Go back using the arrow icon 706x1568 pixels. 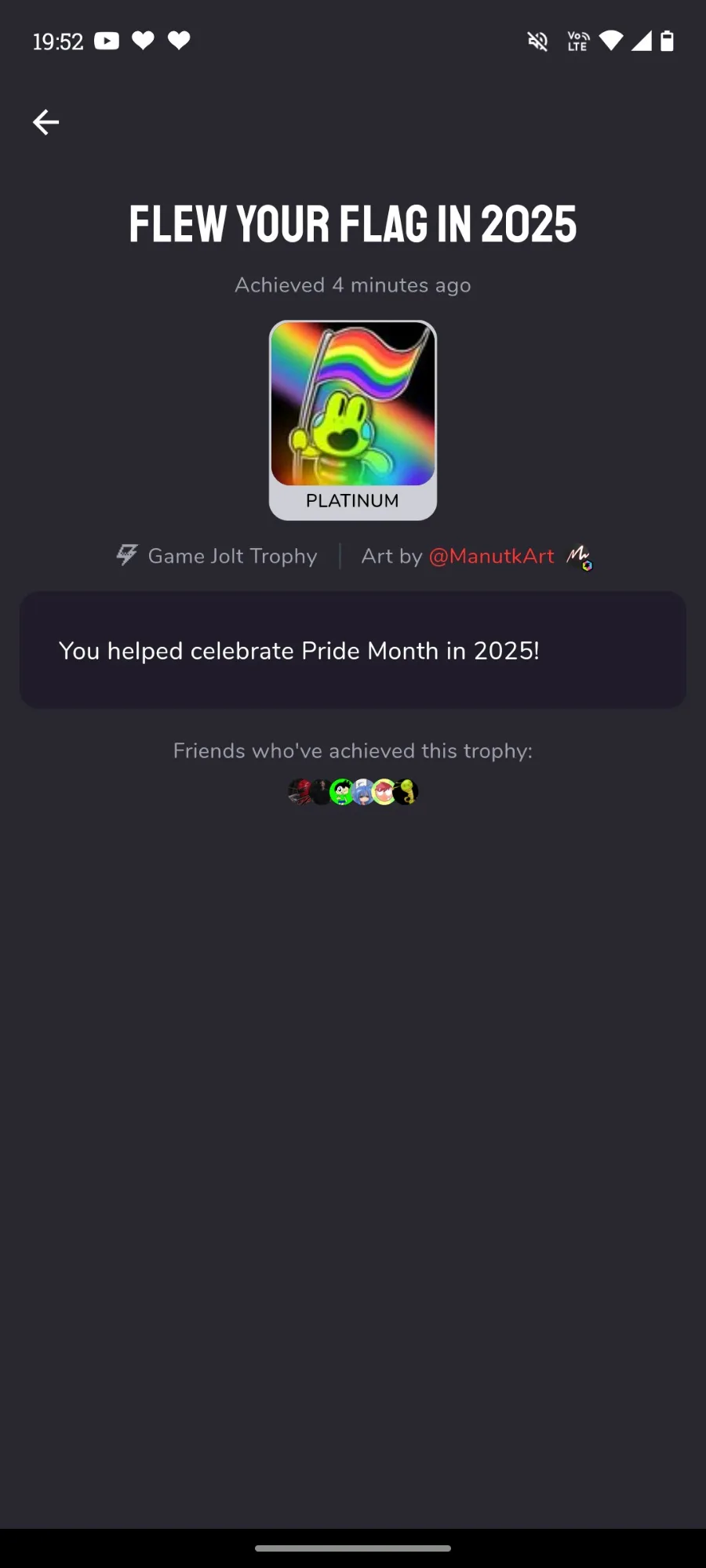[45, 122]
